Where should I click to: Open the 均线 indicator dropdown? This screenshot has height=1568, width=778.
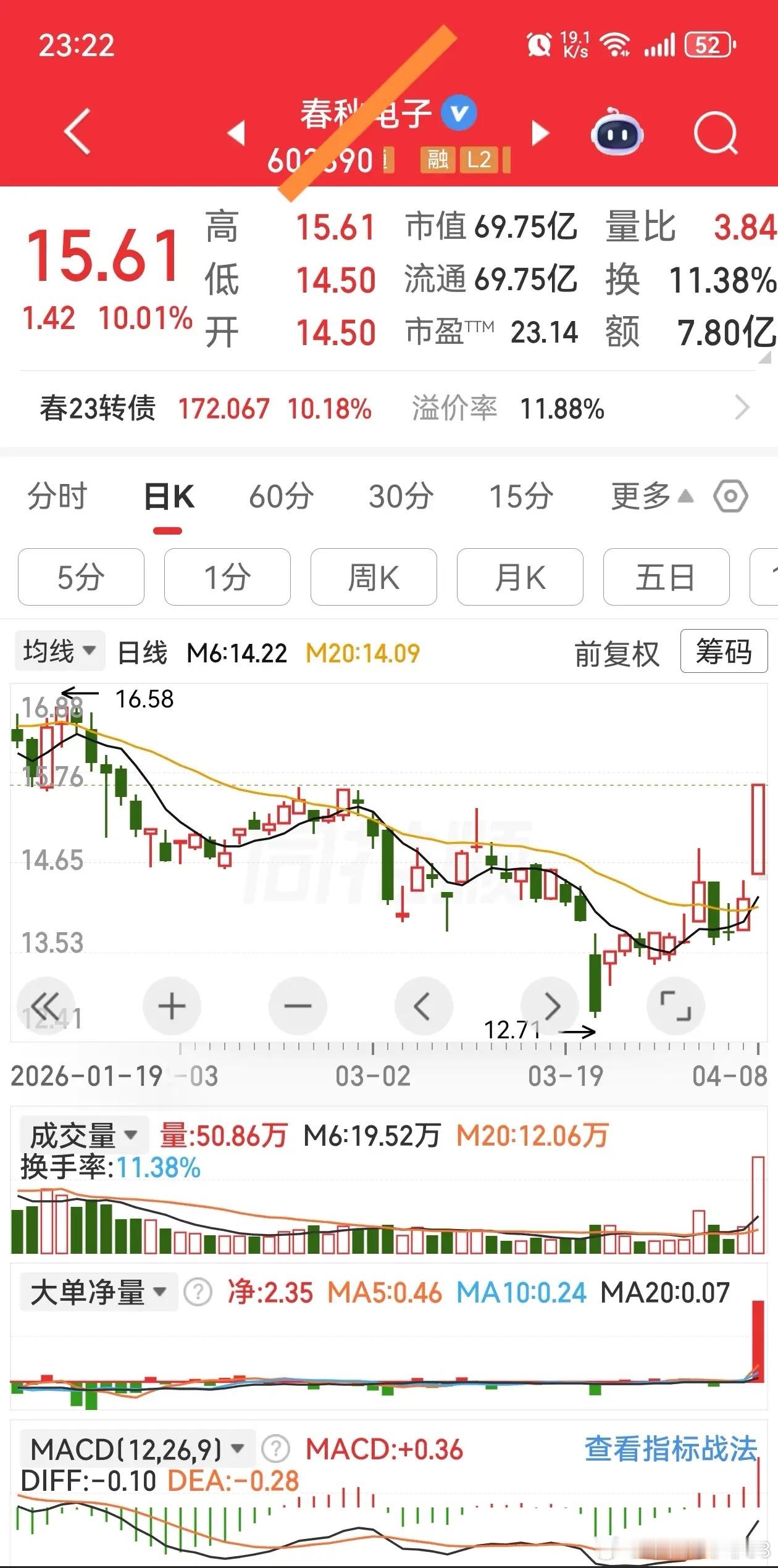[60, 651]
